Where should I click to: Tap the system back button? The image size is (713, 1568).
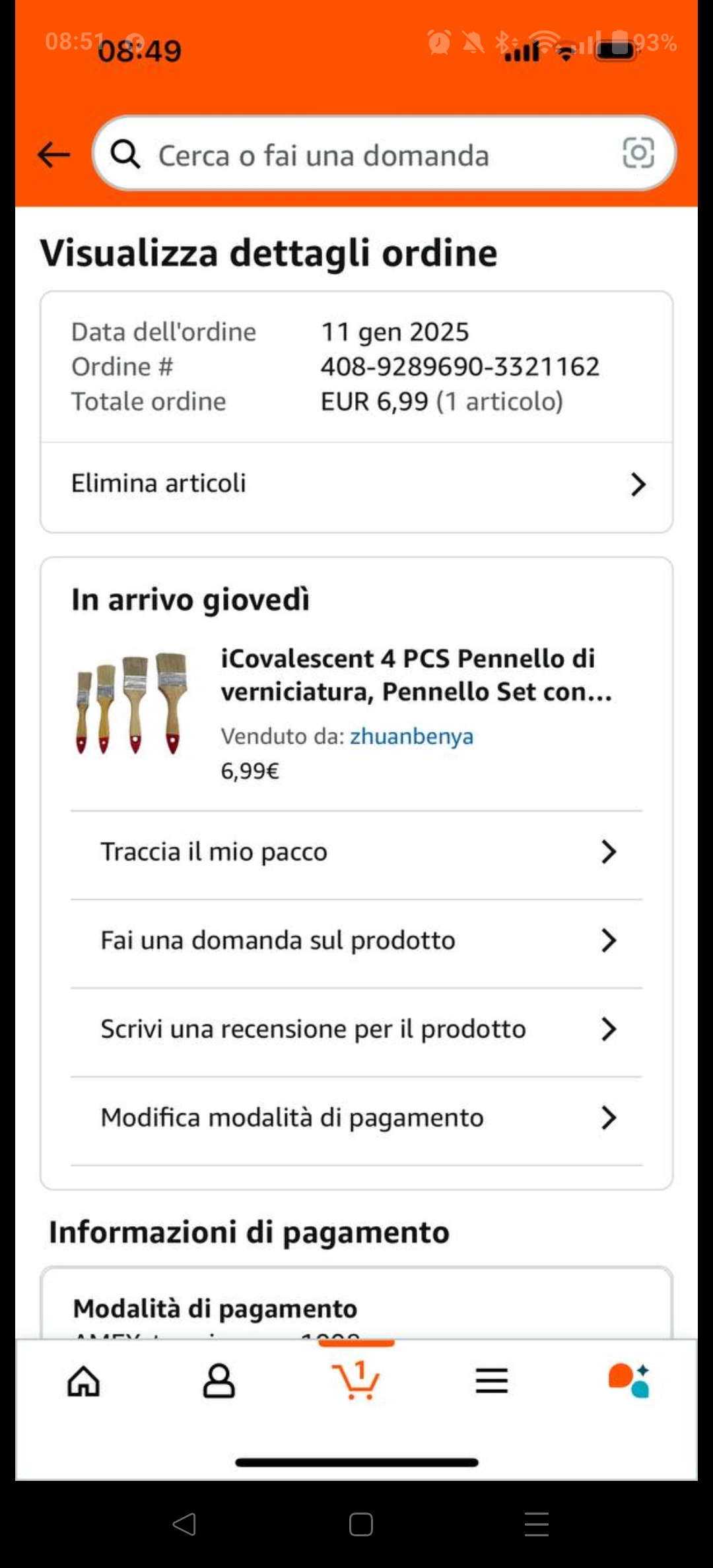pyautogui.click(x=184, y=1524)
